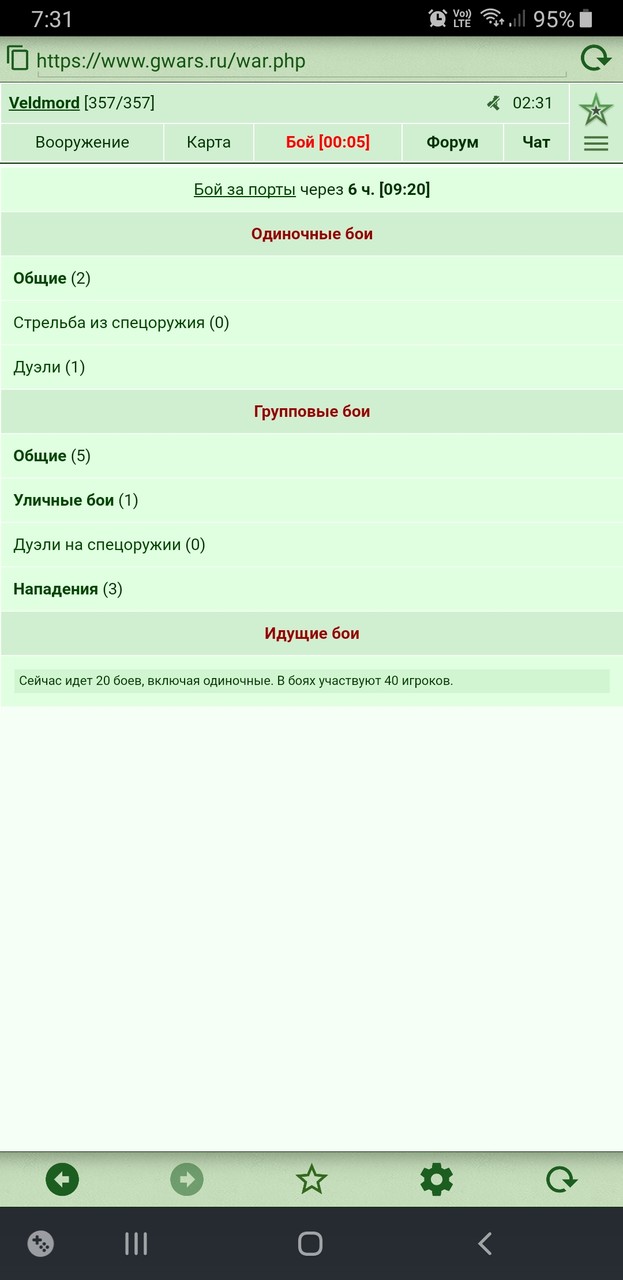Image resolution: width=623 pixels, height=1280 pixels.
Task: Switch to the Вооружение tab
Action: 82,142
